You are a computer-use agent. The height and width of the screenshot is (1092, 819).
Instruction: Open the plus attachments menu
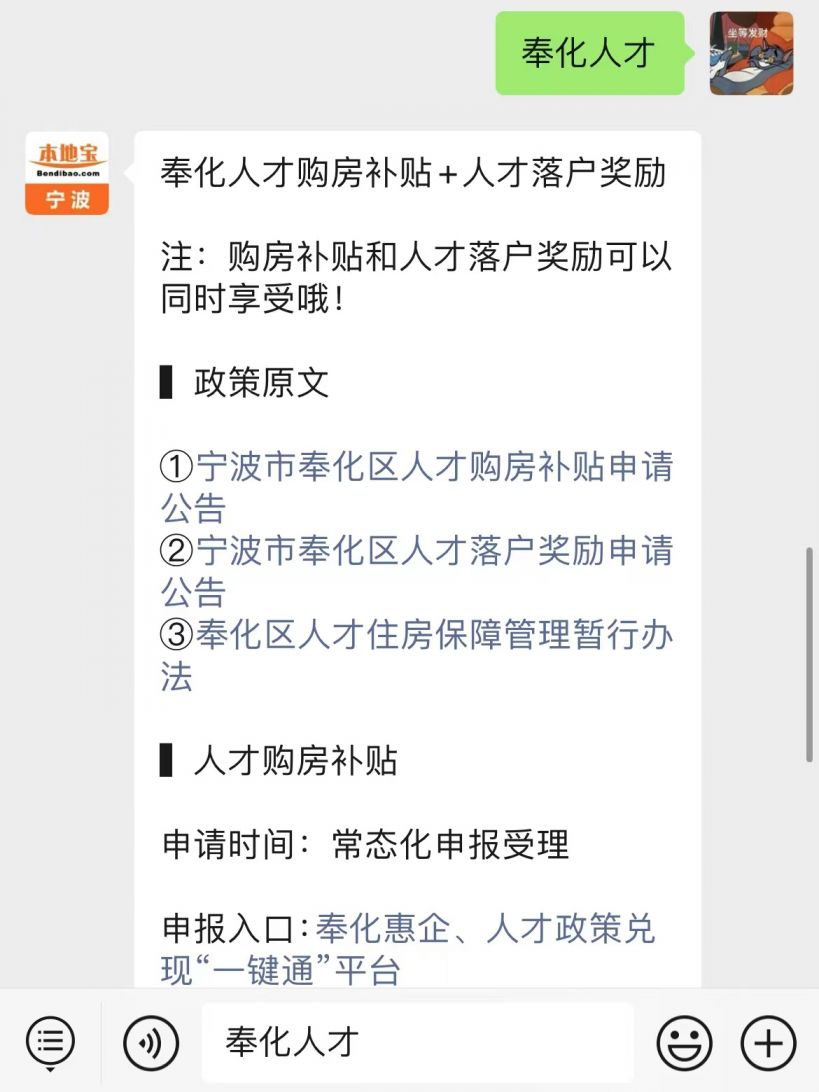[x=768, y=1043]
